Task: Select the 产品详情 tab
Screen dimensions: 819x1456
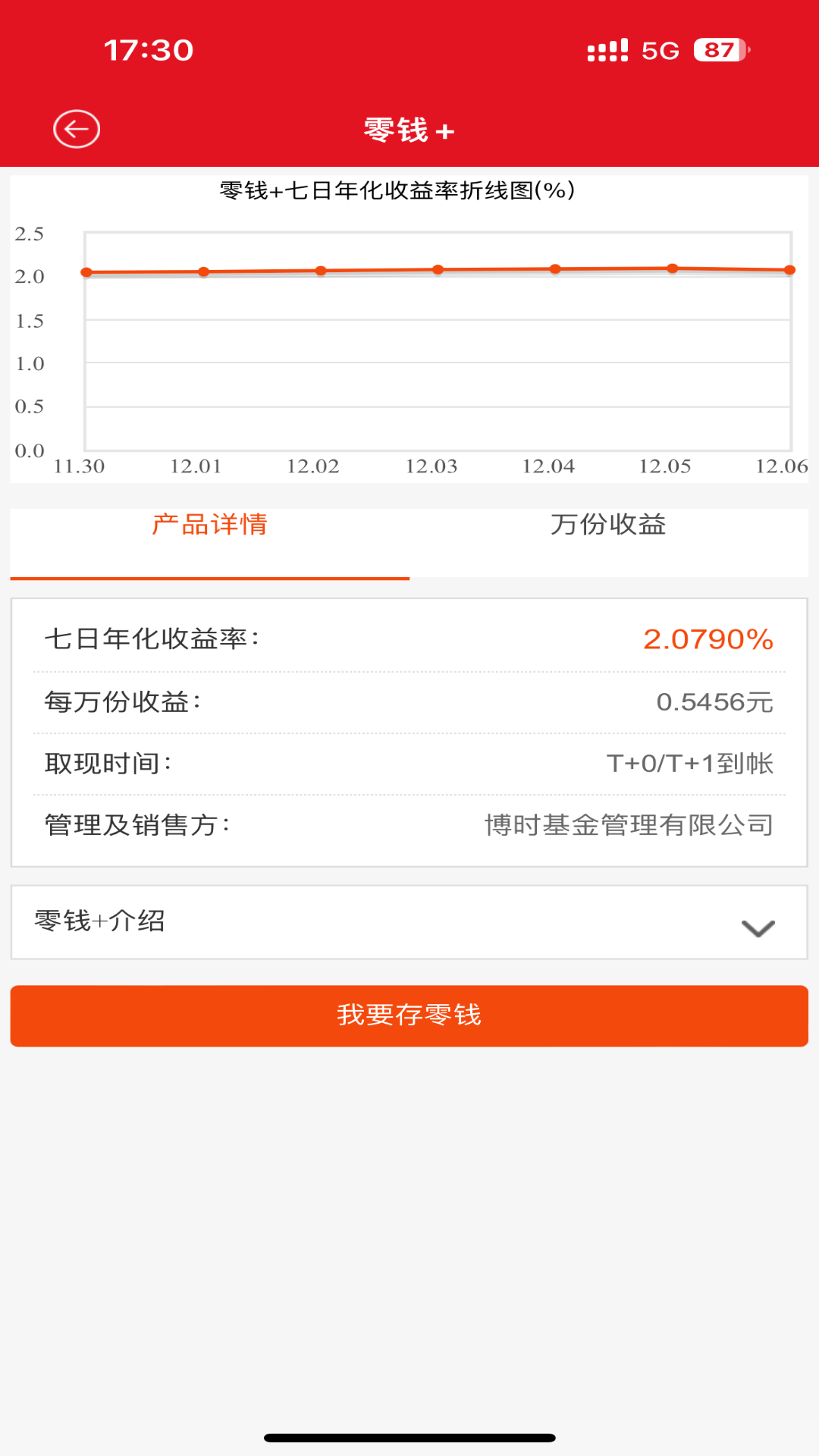Action: coord(210,525)
